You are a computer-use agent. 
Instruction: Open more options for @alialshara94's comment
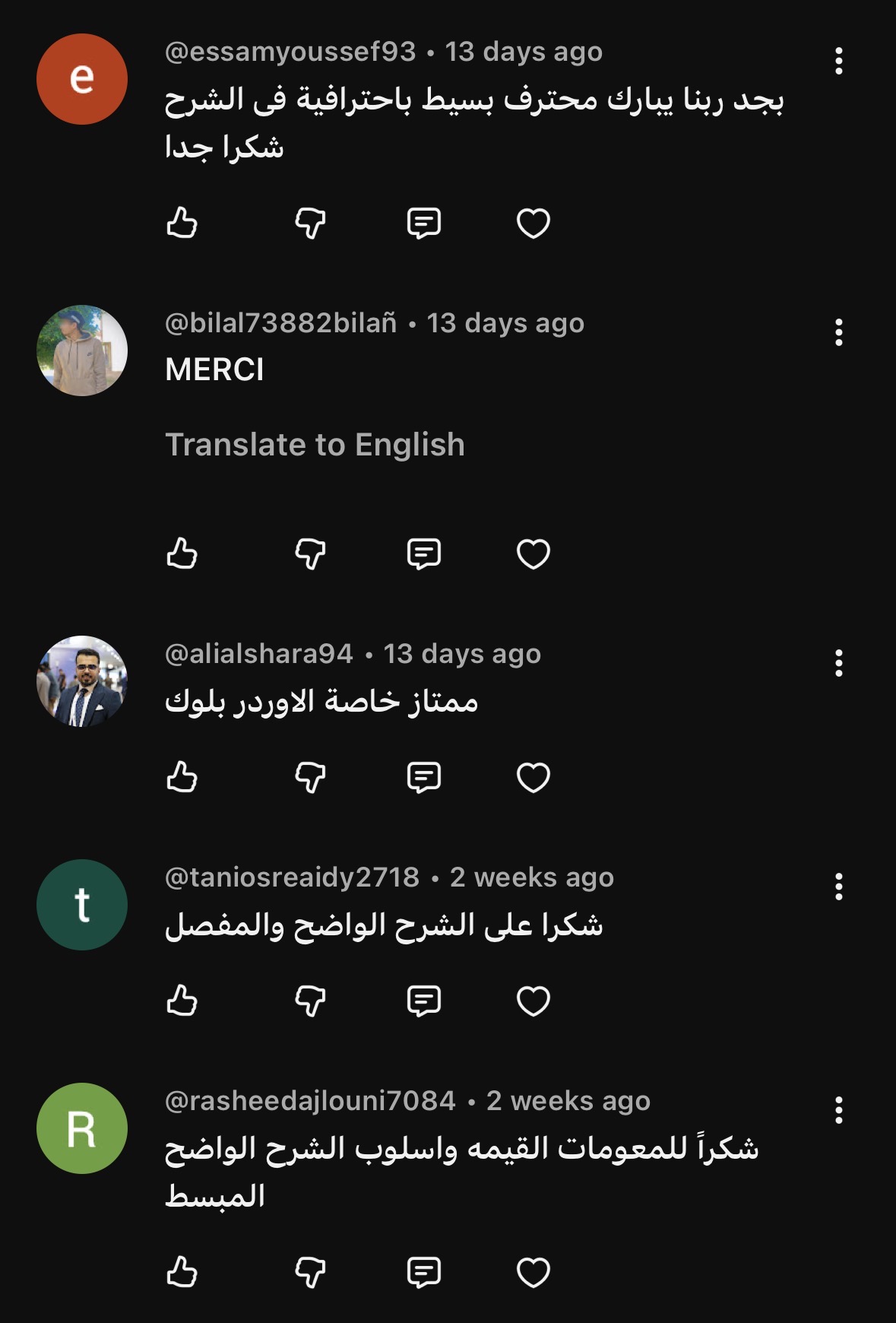tap(838, 663)
